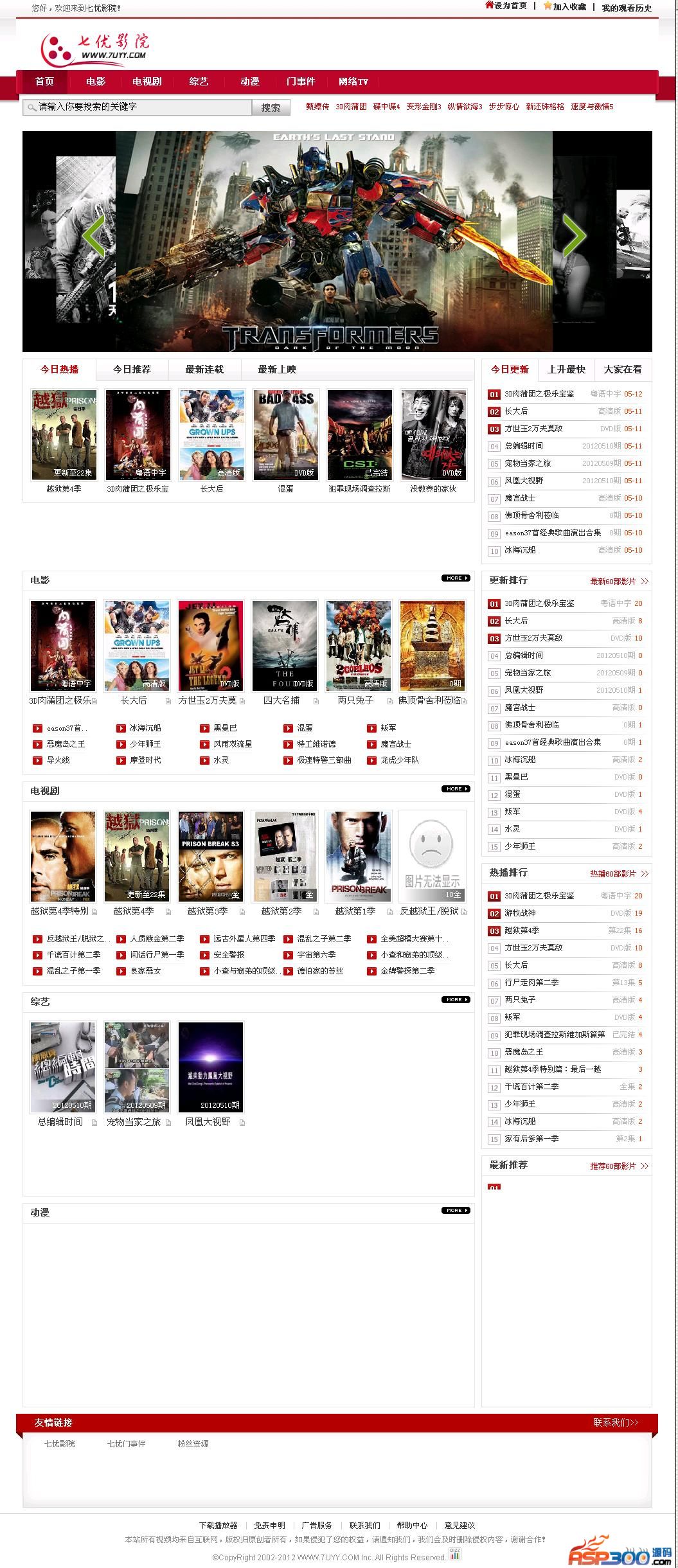Open the 越狱第3季 TV series poster
The image size is (678, 1568).
[x=211, y=856]
